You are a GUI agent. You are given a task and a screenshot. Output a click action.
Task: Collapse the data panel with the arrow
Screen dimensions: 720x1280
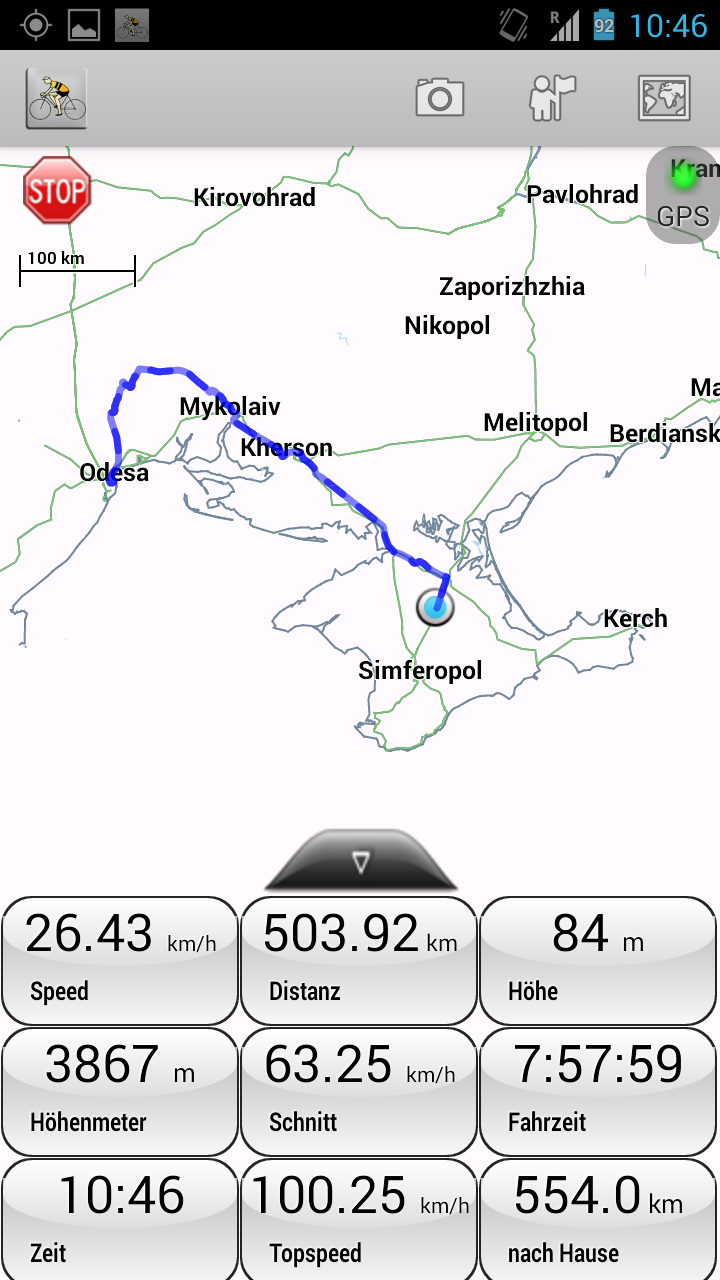[360, 862]
